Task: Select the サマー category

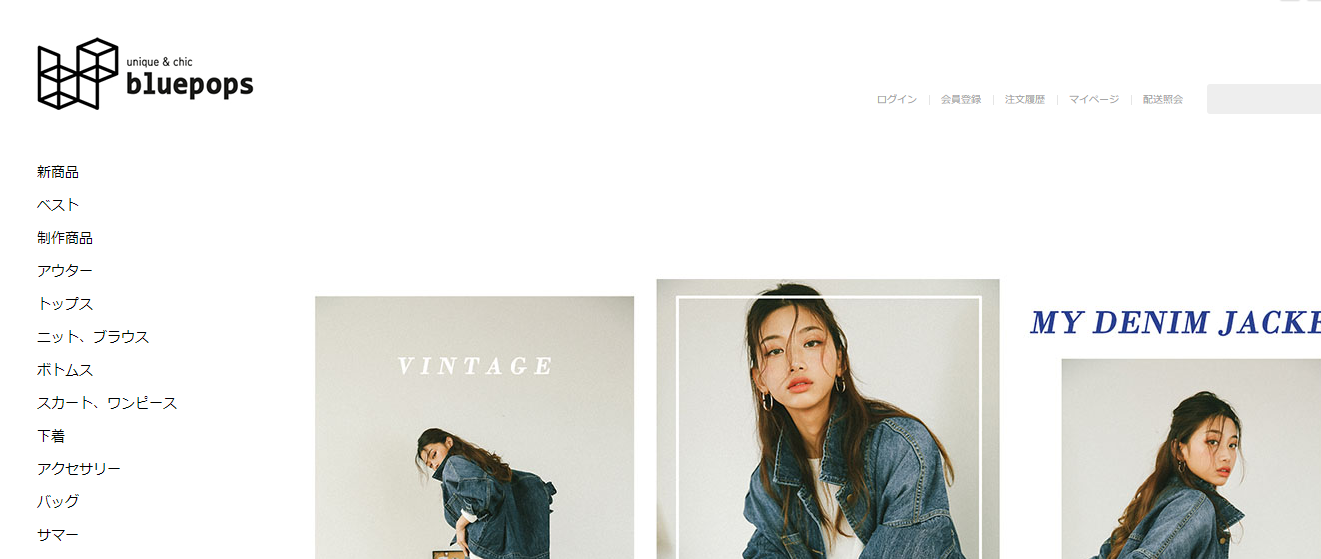Action: coord(58,535)
